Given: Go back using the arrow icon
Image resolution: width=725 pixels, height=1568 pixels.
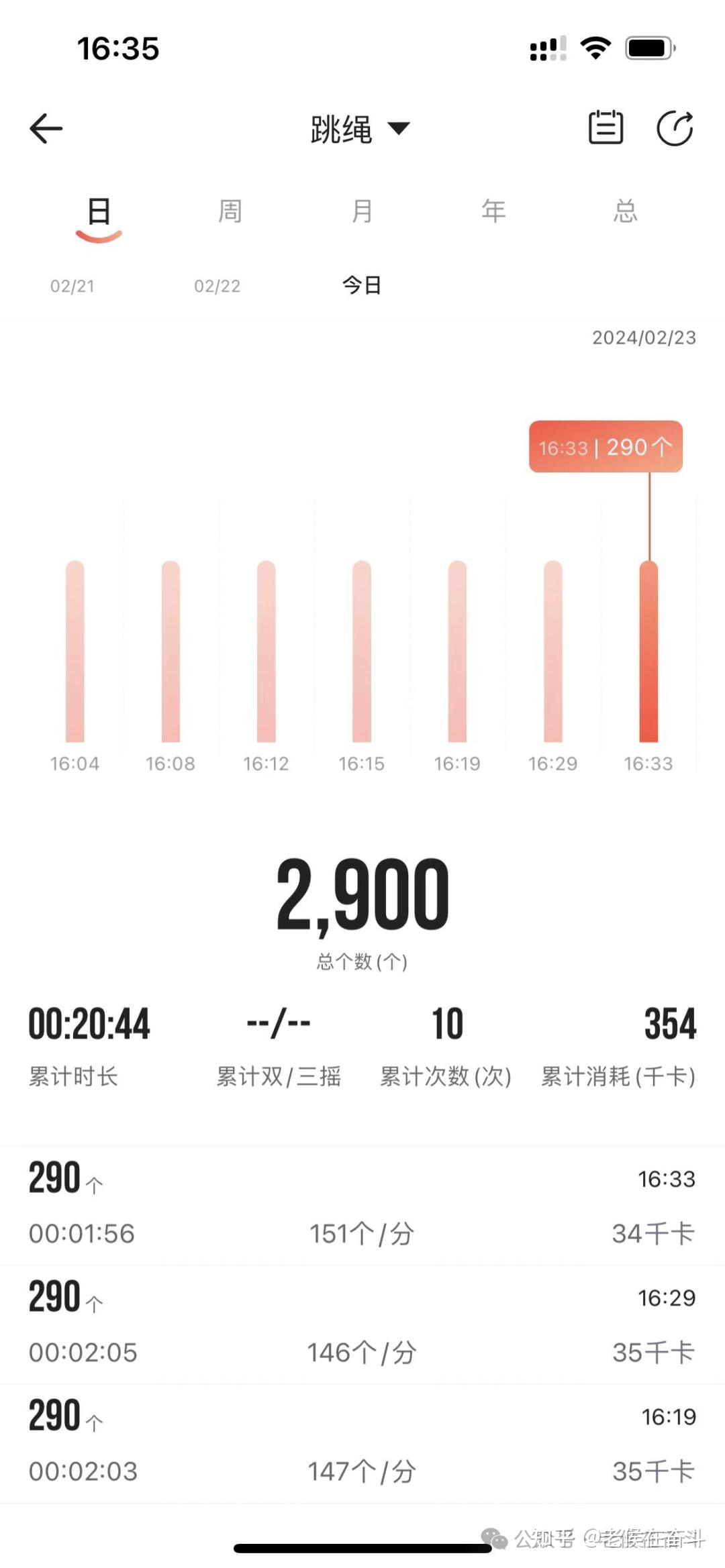Looking at the screenshot, I should click(x=46, y=128).
